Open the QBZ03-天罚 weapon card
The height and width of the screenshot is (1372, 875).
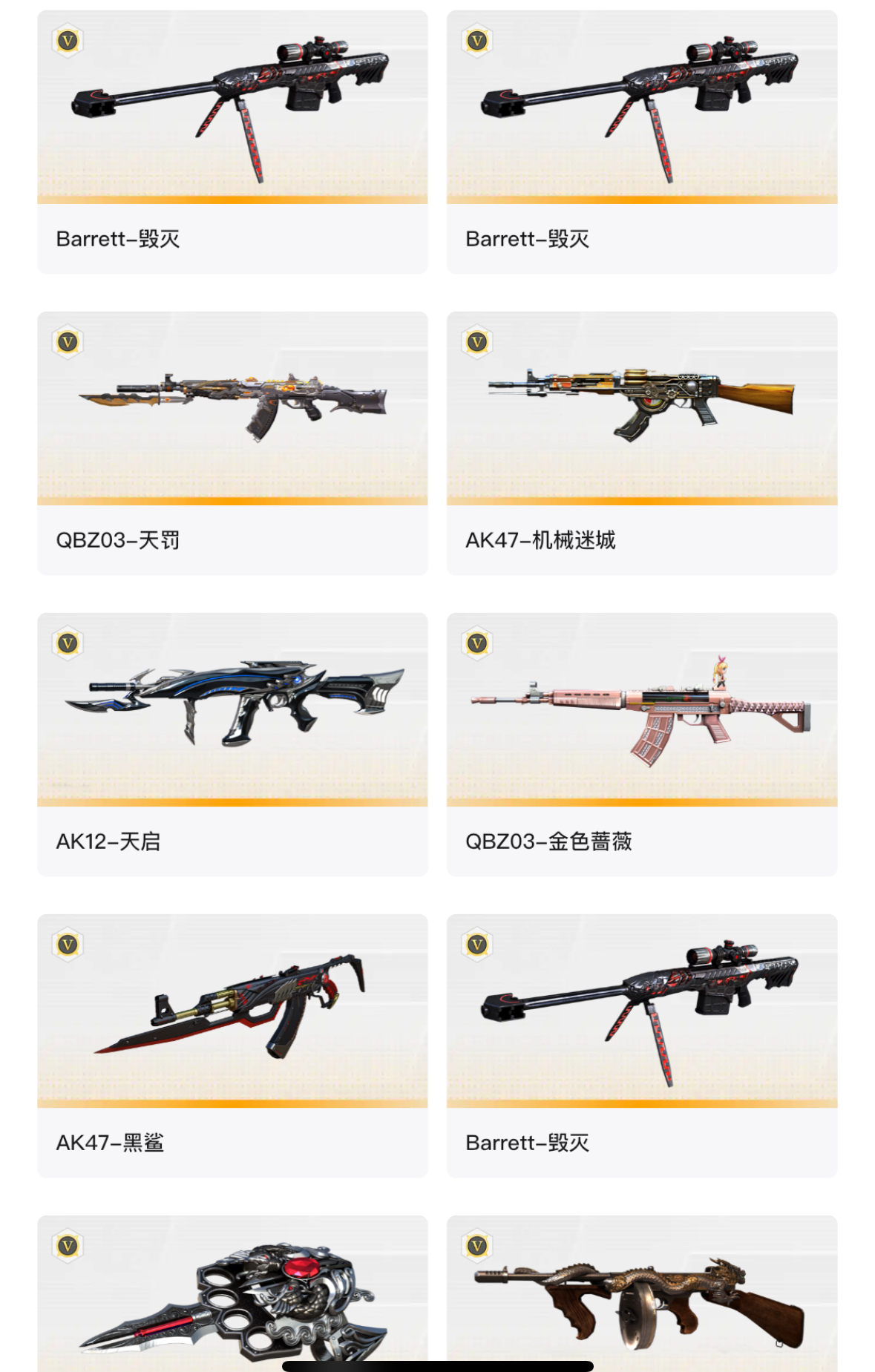pos(232,442)
